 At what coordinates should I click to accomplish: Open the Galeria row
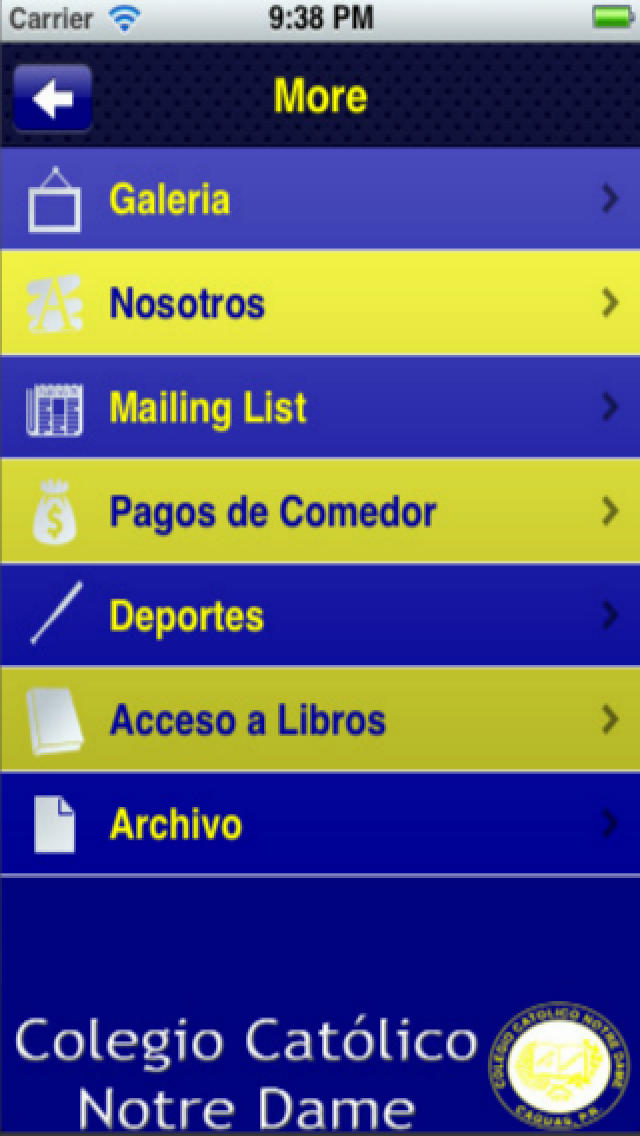click(320, 199)
